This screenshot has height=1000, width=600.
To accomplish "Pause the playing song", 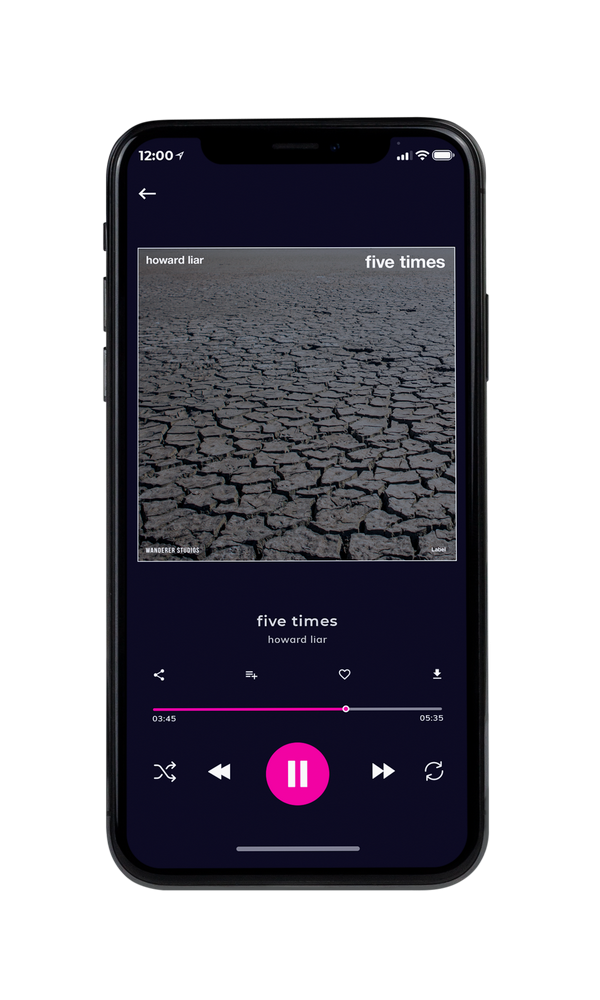I will 297,774.
